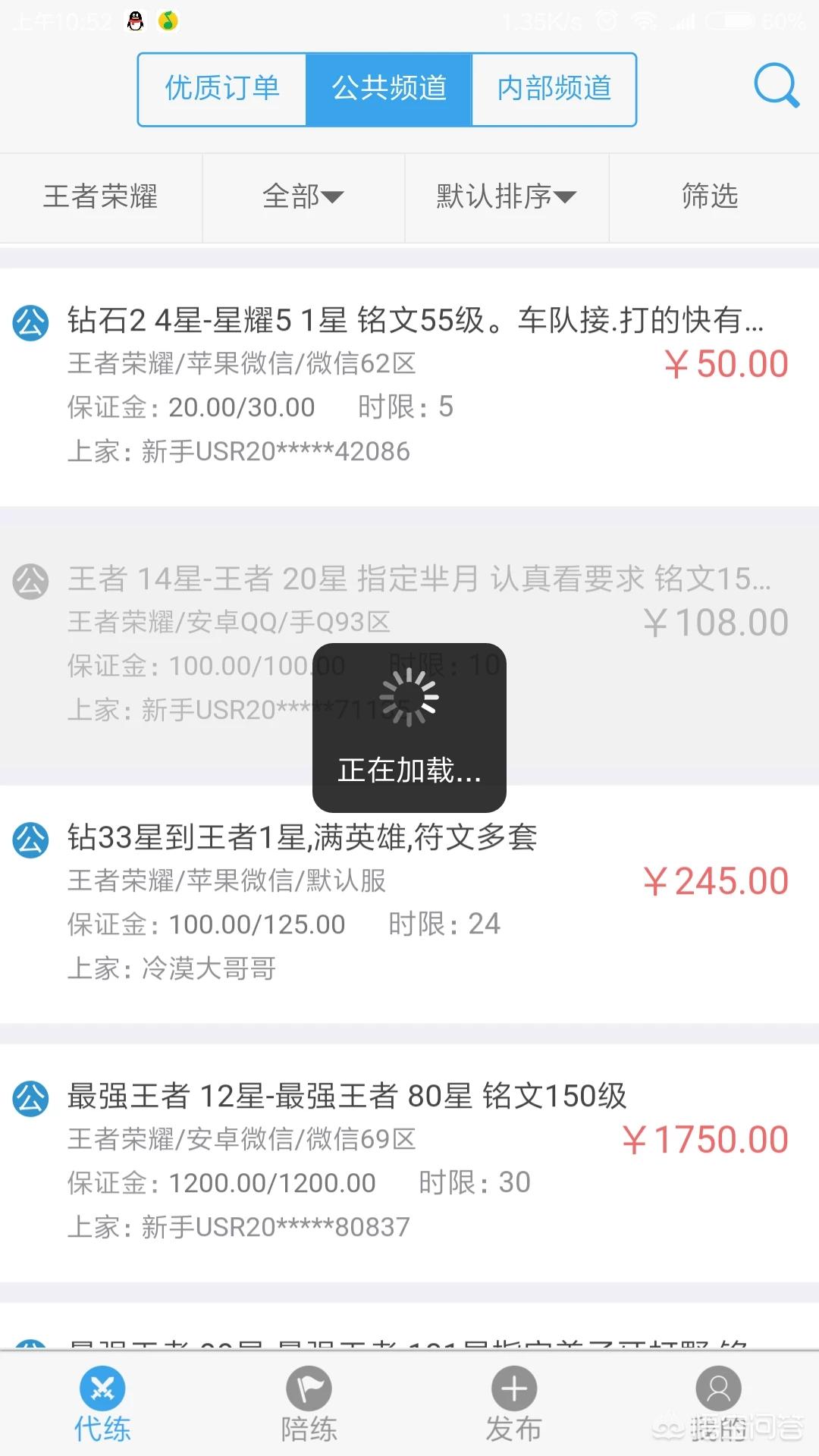819x1456 pixels.
Task: Expand the 默认排序 sort dropdown
Action: click(506, 197)
